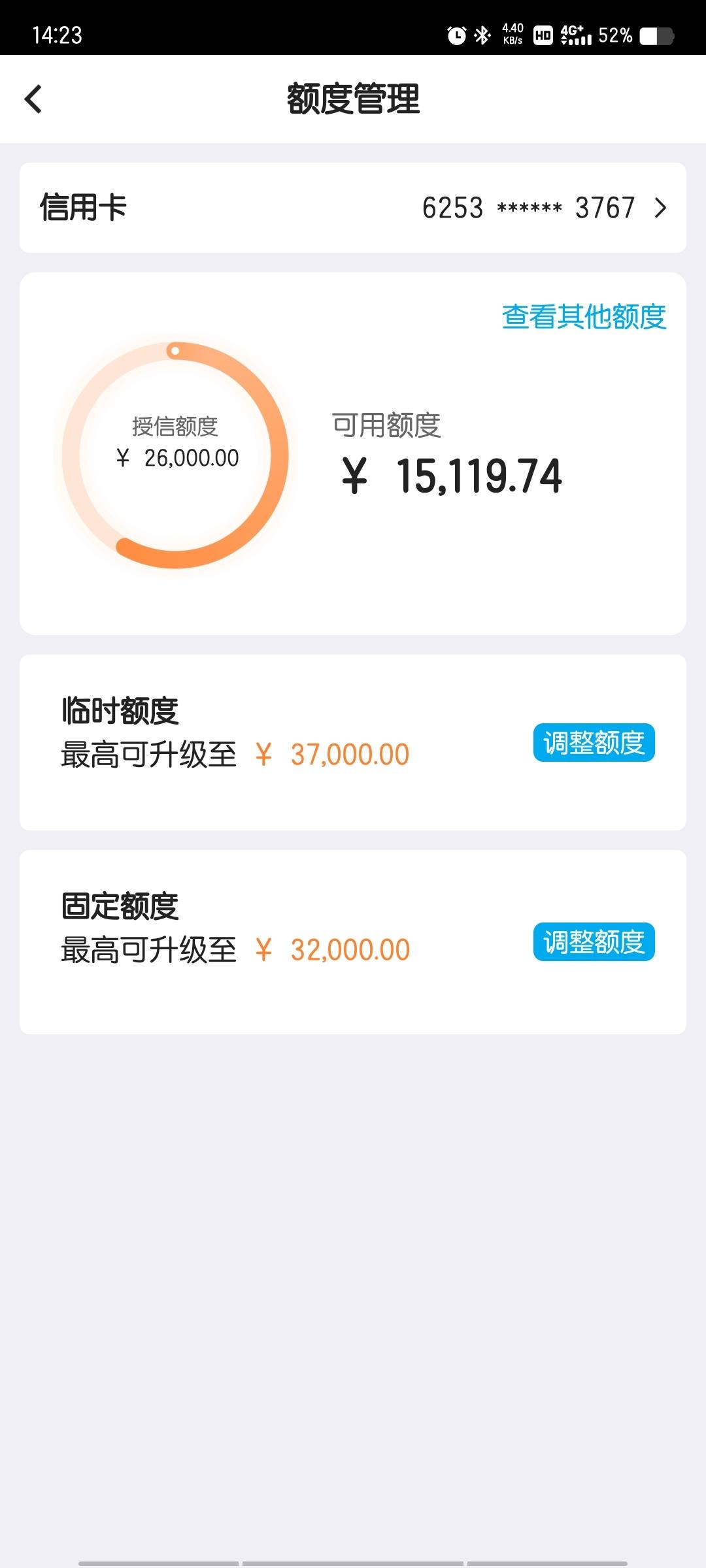Tap 调整额度 for 临时额度
The width and height of the screenshot is (706, 1568).
pos(594,742)
